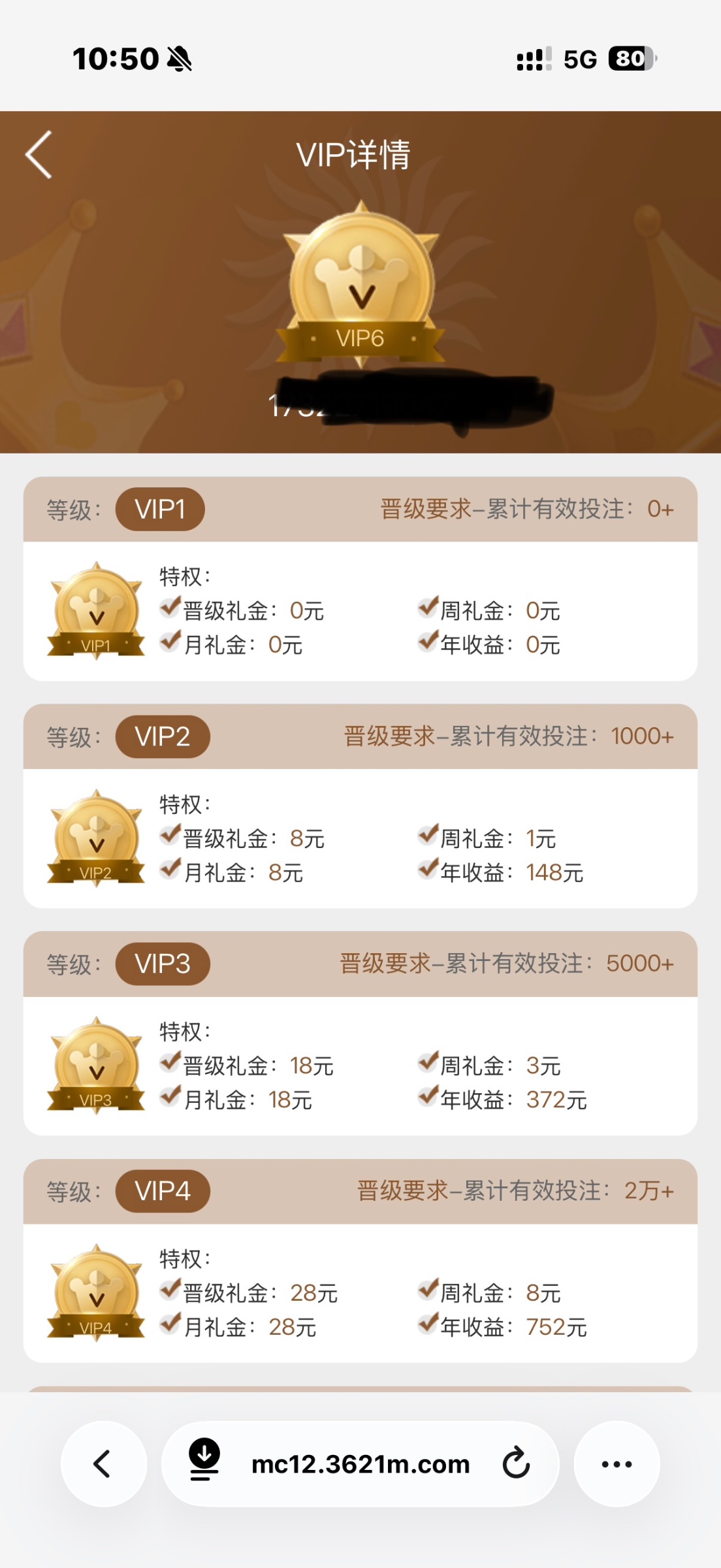
Task: Open the browser's three-dot menu
Action: [617, 1463]
